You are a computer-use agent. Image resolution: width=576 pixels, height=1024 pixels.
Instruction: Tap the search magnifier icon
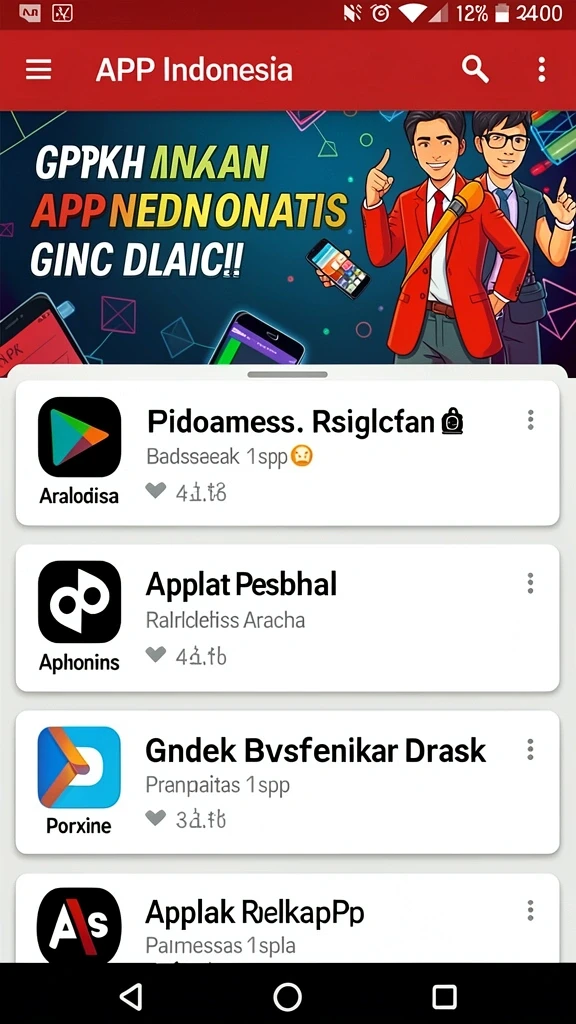(475, 69)
